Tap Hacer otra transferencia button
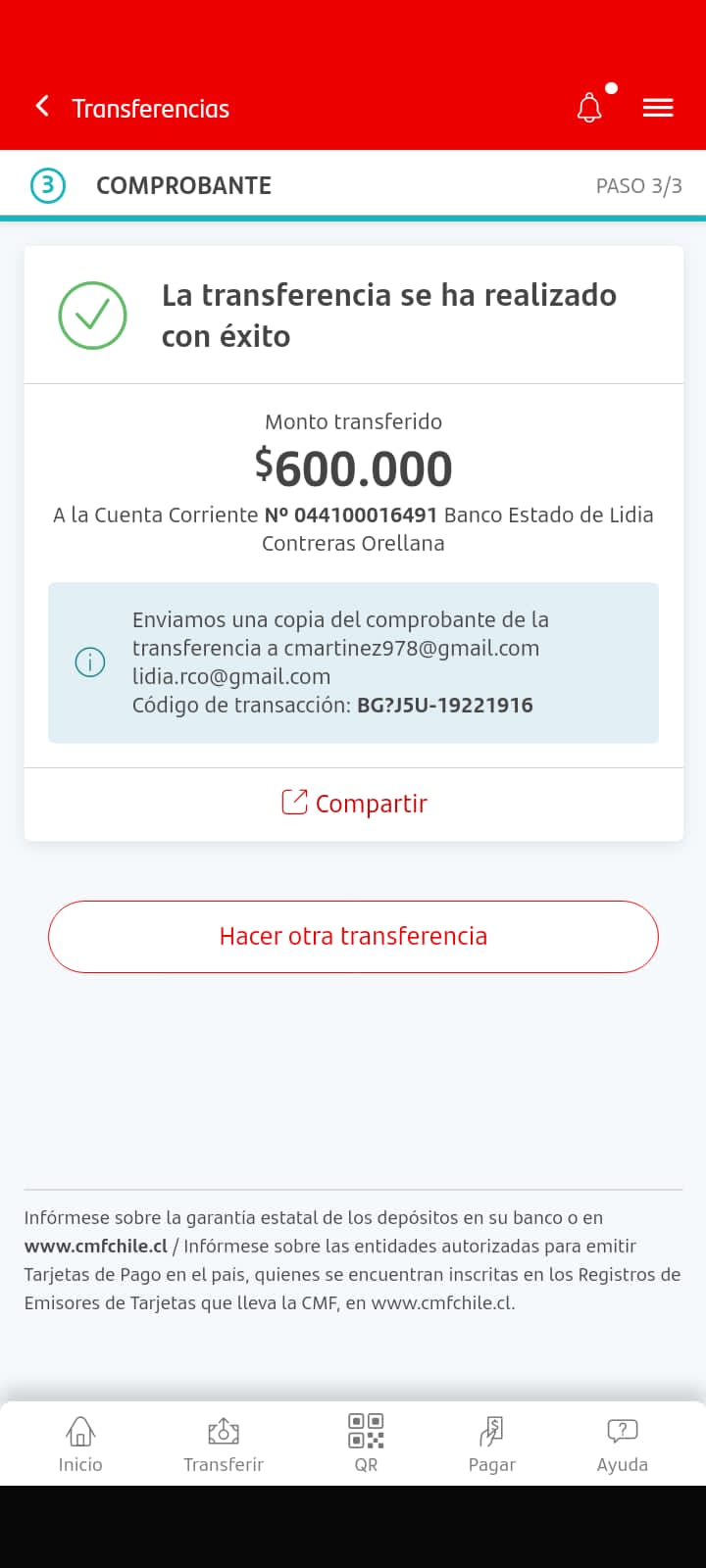The width and height of the screenshot is (706, 1568). (x=353, y=936)
